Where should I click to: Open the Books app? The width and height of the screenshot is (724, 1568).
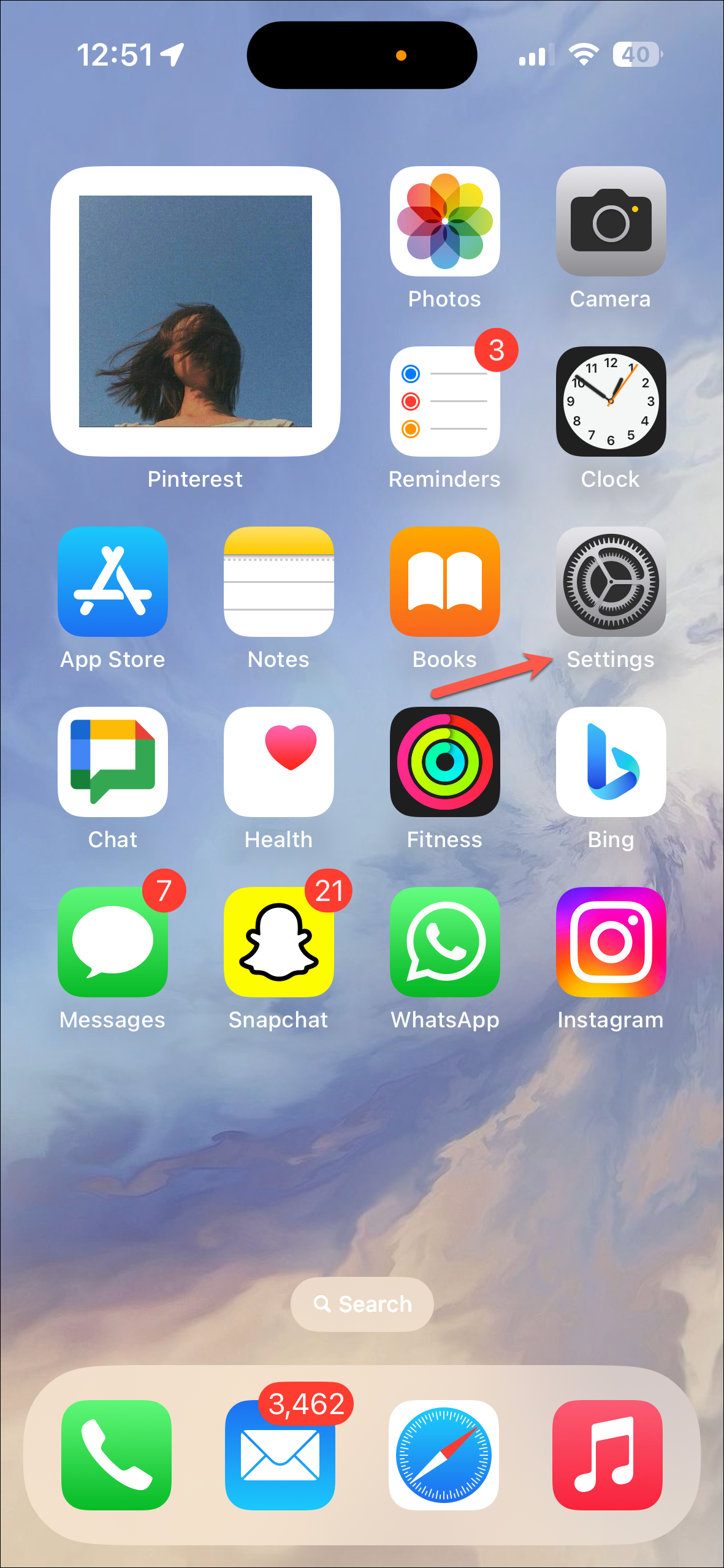click(x=444, y=582)
